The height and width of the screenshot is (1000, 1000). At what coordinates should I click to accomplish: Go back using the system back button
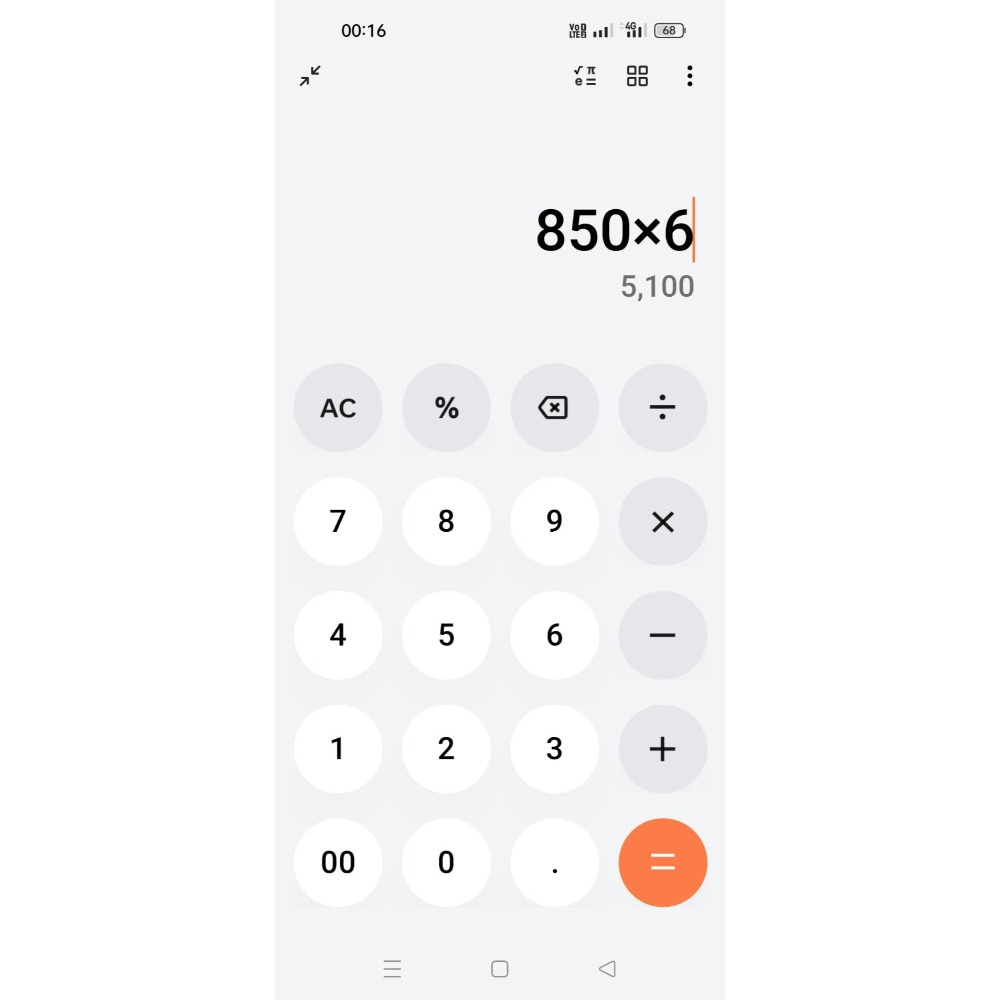click(x=607, y=968)
